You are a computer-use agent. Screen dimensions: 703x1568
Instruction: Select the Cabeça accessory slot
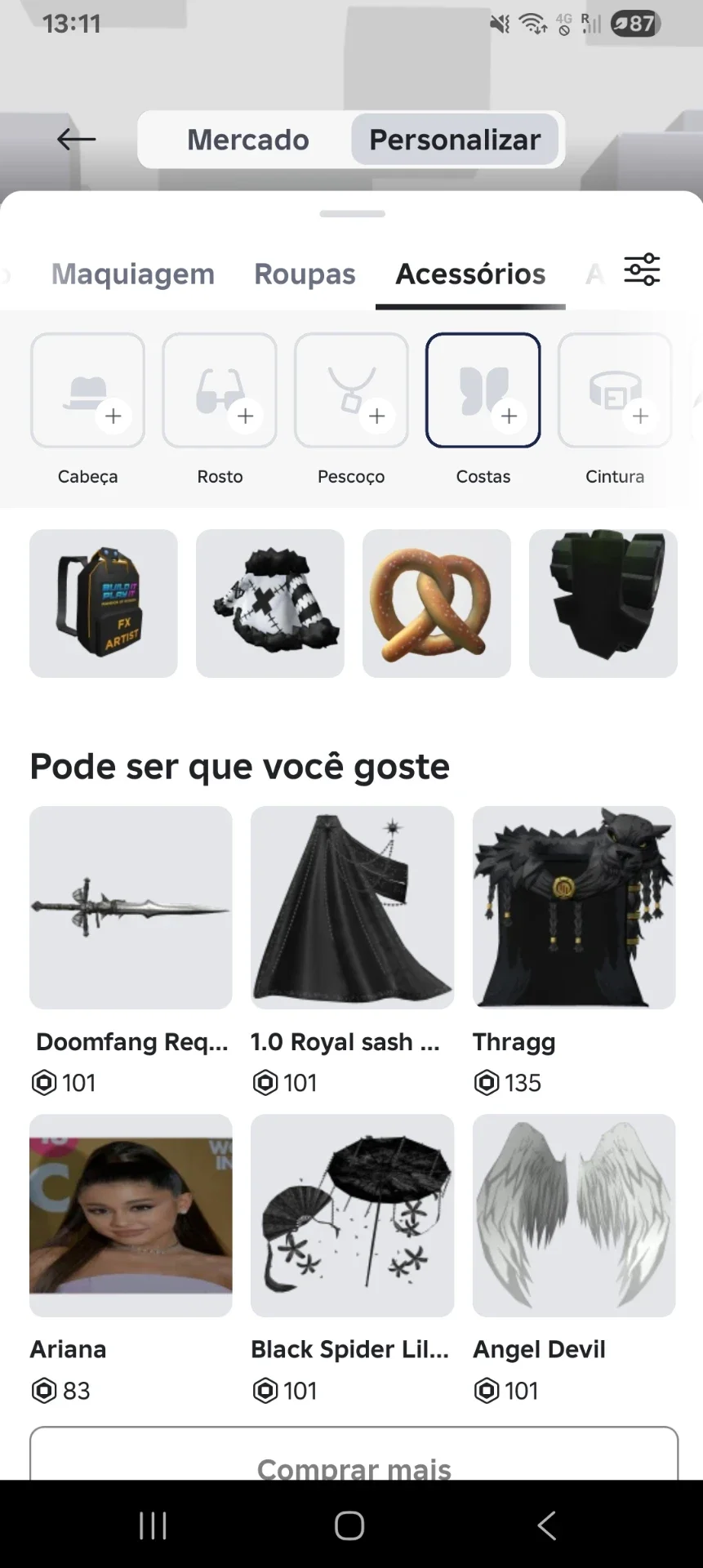[x=87, y=390]
